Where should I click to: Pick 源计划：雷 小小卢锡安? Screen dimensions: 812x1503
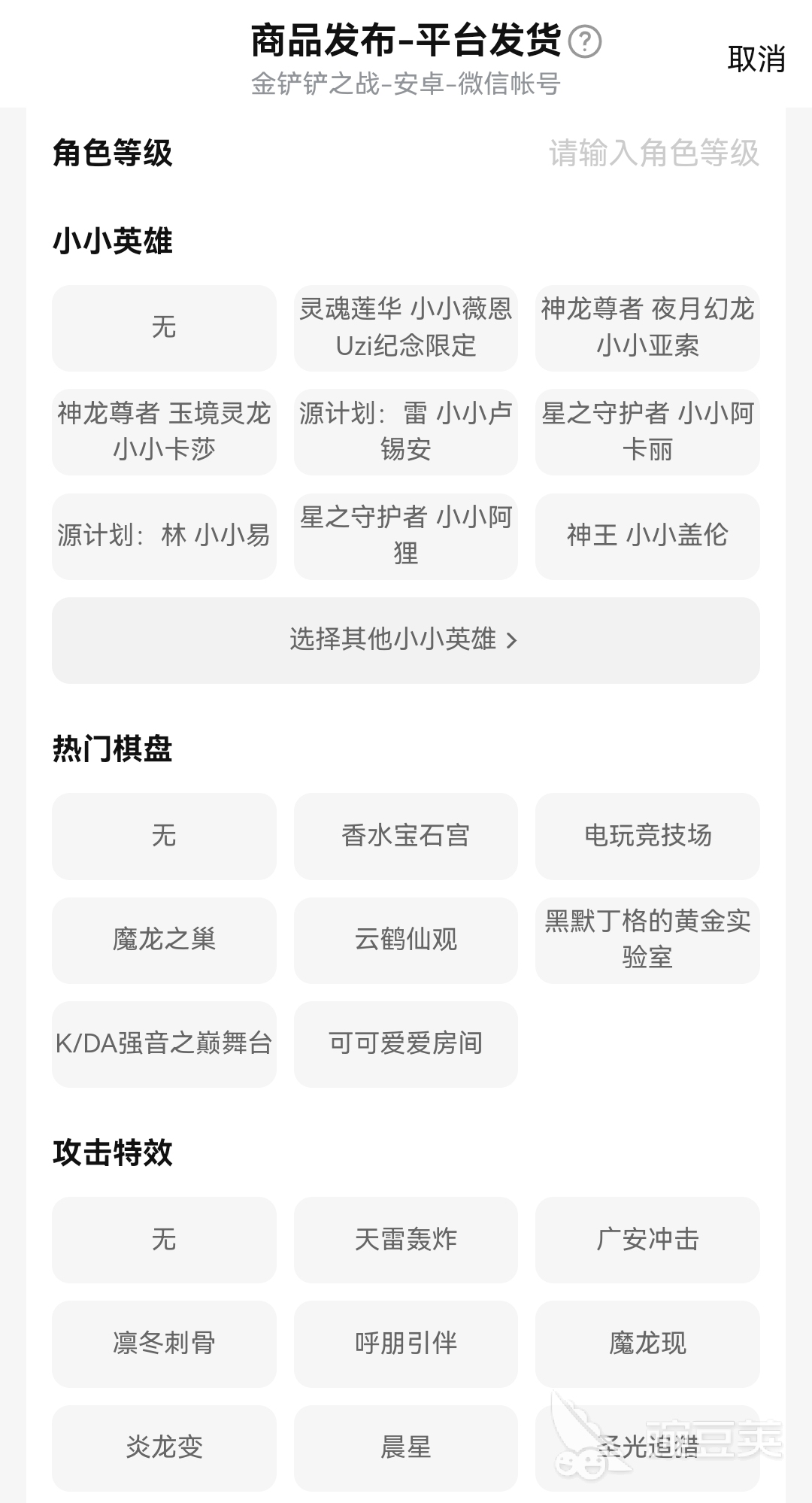point(404,433)
